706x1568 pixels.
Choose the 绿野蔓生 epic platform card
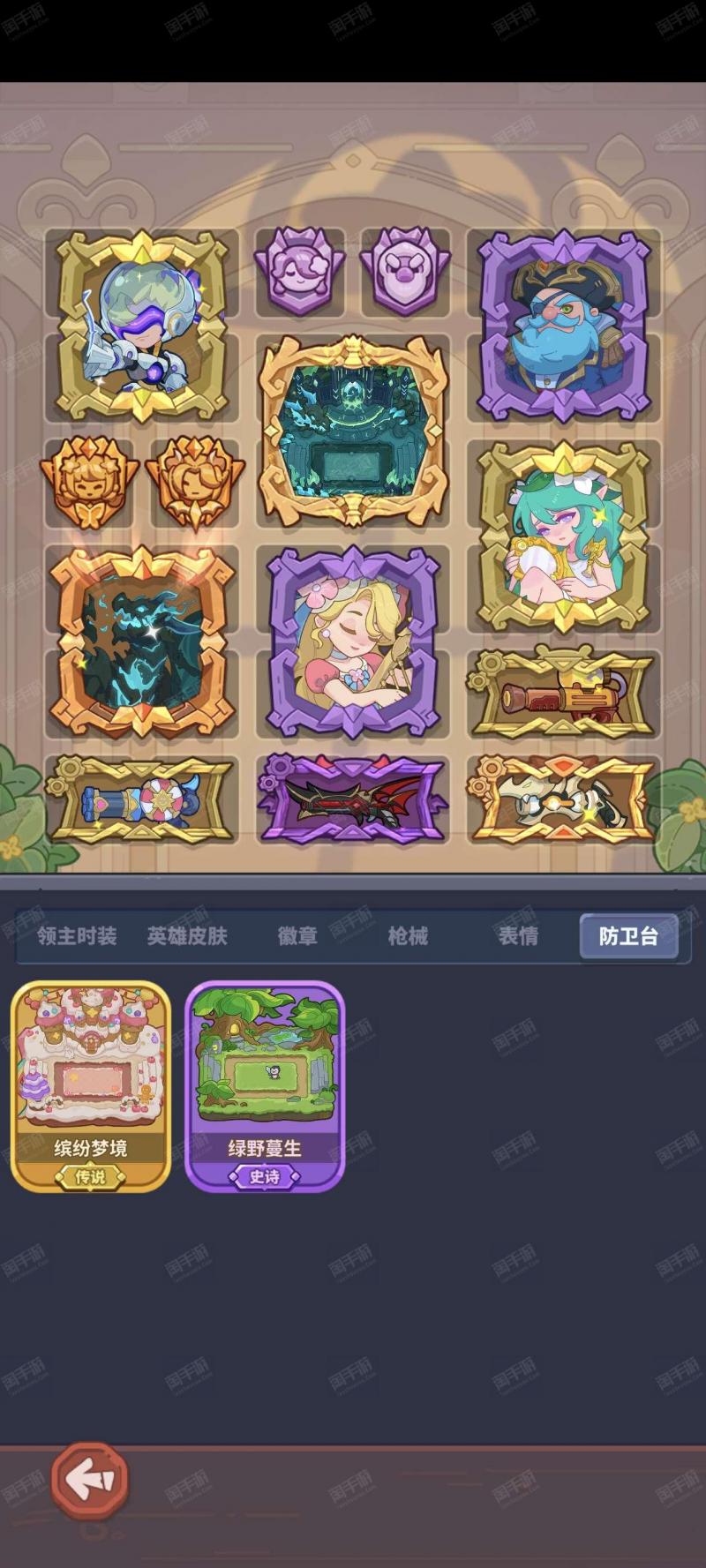tap(264, 1086)
